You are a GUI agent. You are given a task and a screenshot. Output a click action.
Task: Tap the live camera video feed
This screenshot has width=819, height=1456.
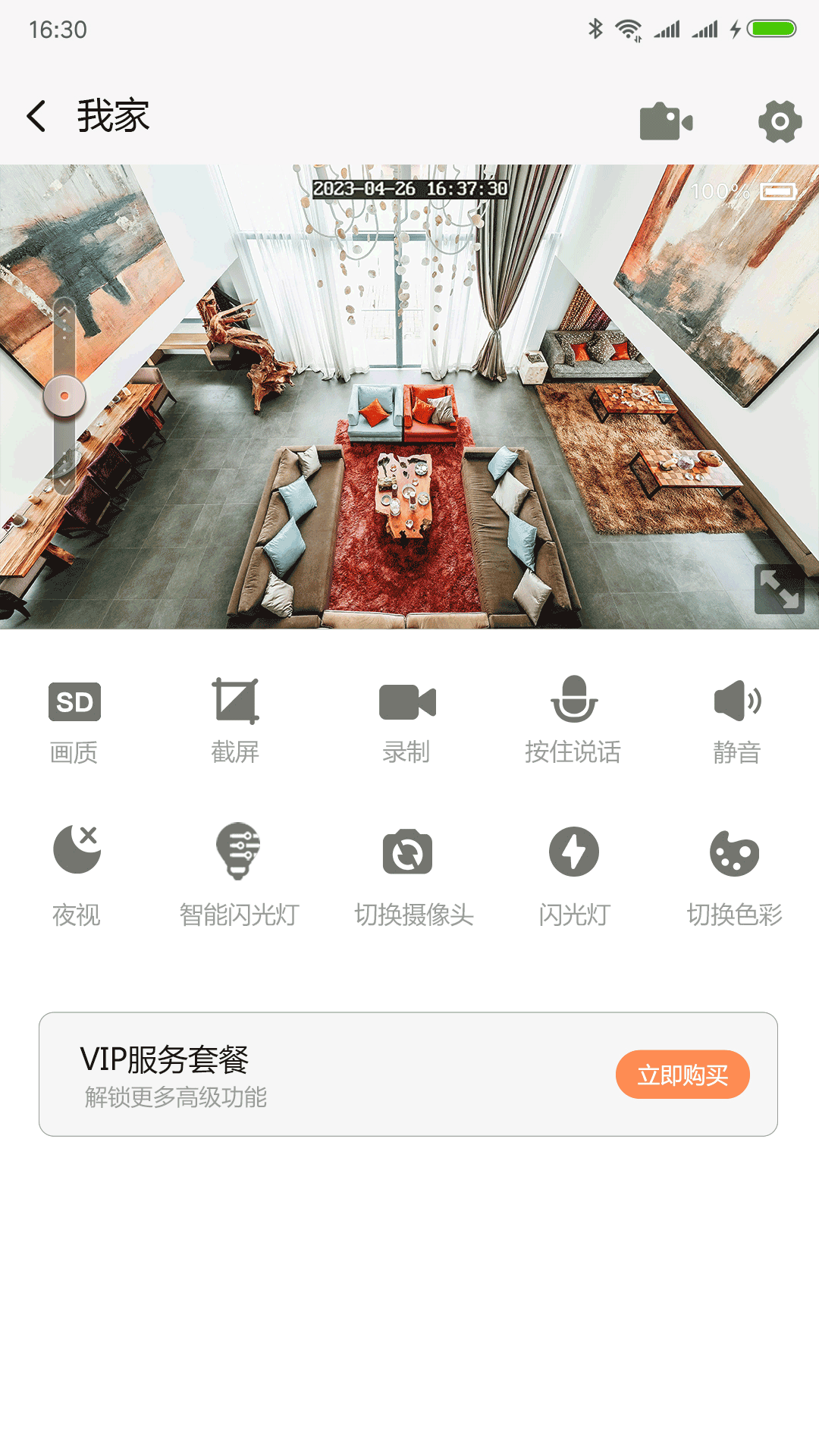409,394
